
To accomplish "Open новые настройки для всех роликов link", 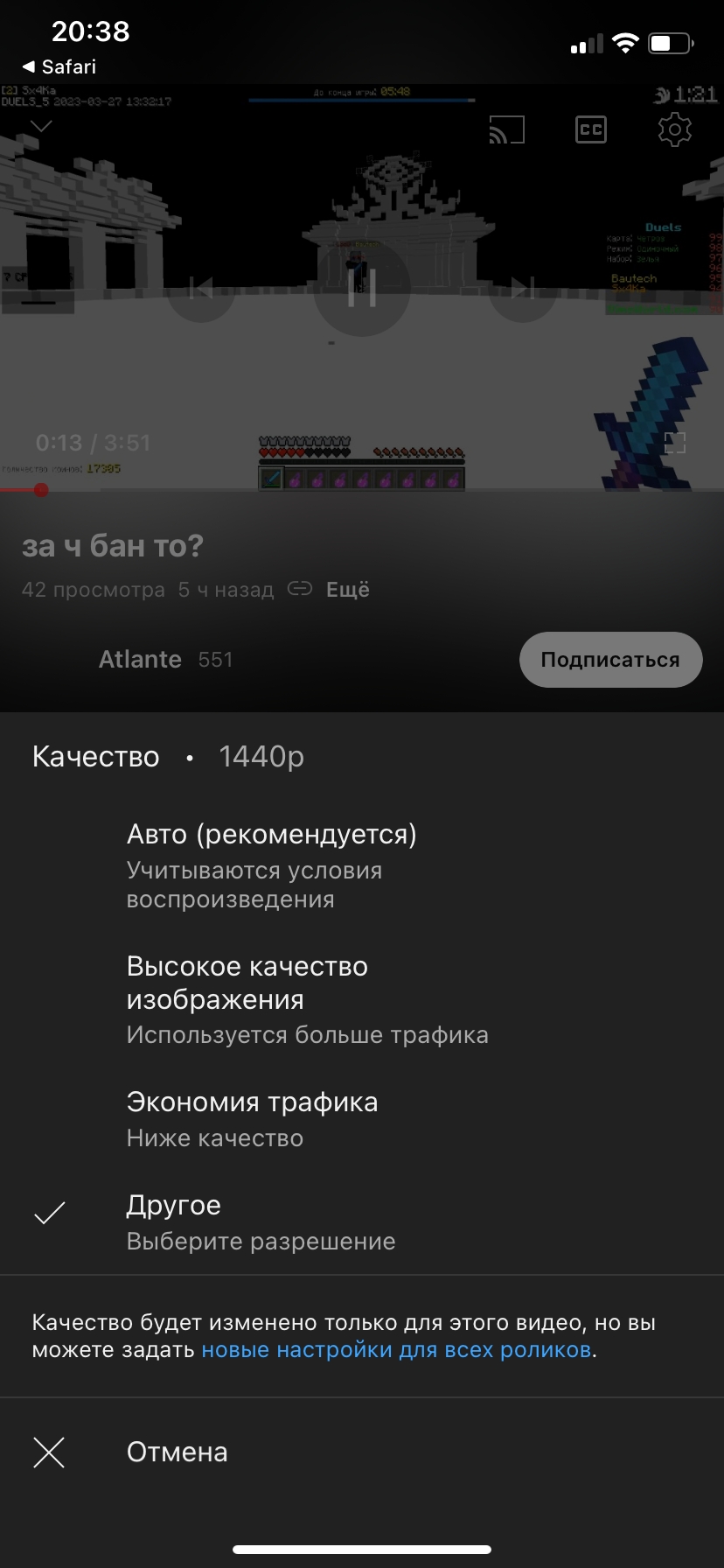I will 398,1349.
